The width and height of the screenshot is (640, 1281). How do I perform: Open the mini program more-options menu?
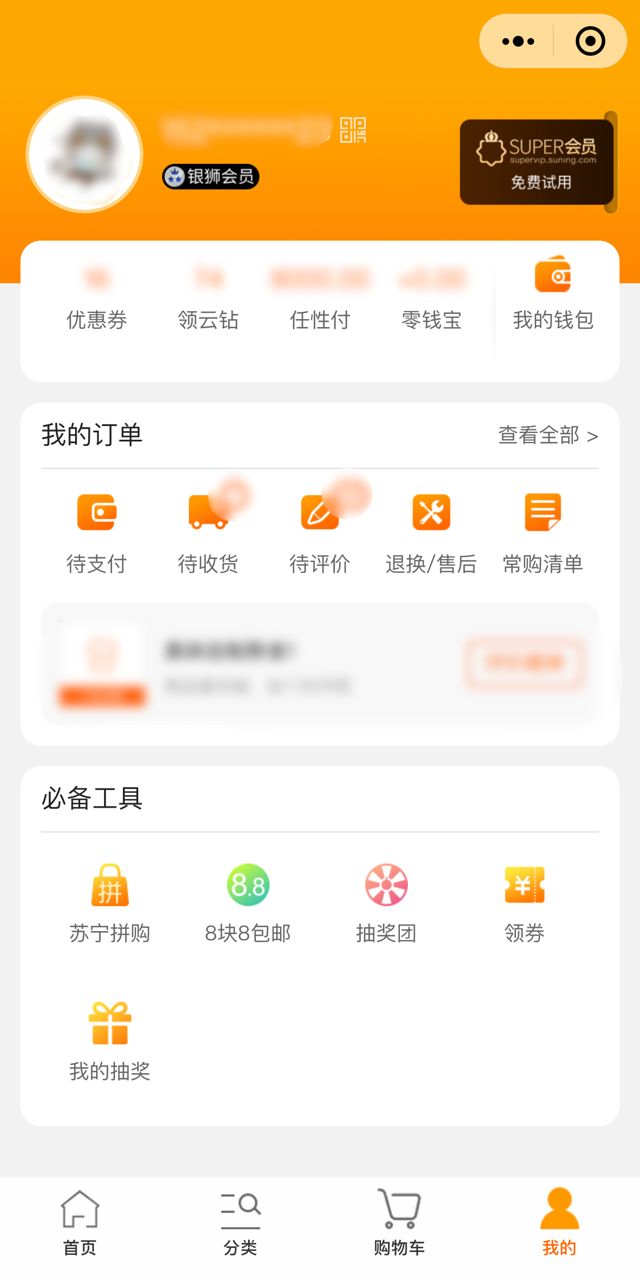point(518,41)
